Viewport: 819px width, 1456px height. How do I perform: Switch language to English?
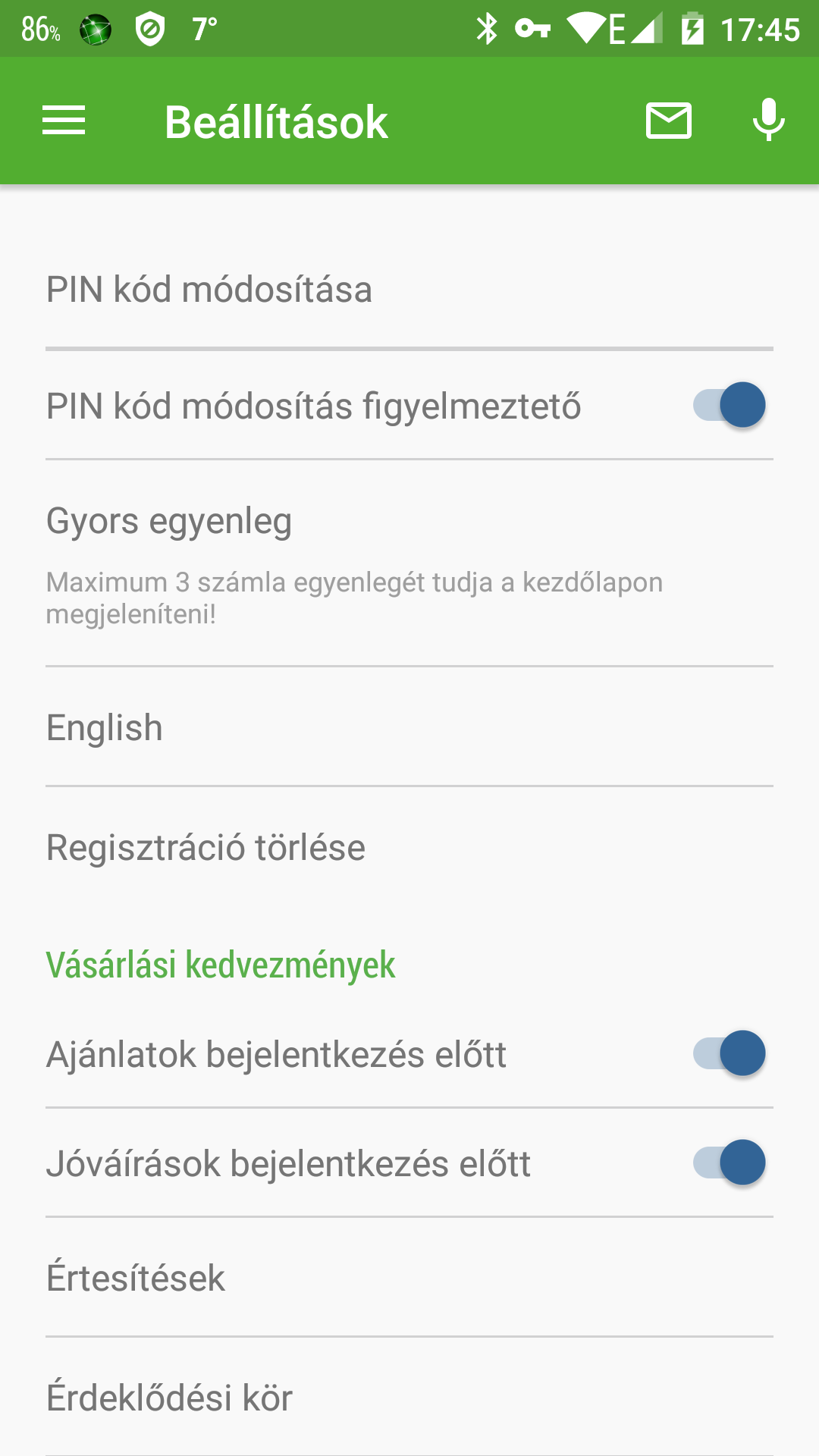tap(409, 727)
